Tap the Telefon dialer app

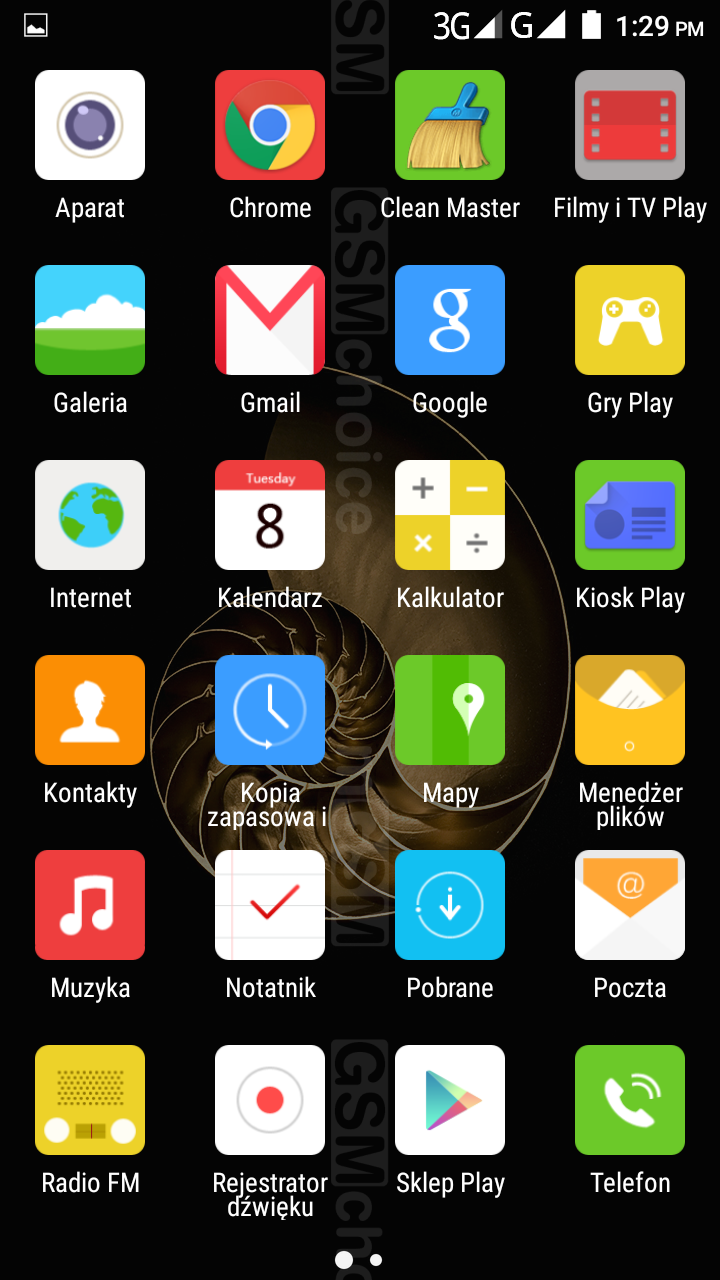630,1100
